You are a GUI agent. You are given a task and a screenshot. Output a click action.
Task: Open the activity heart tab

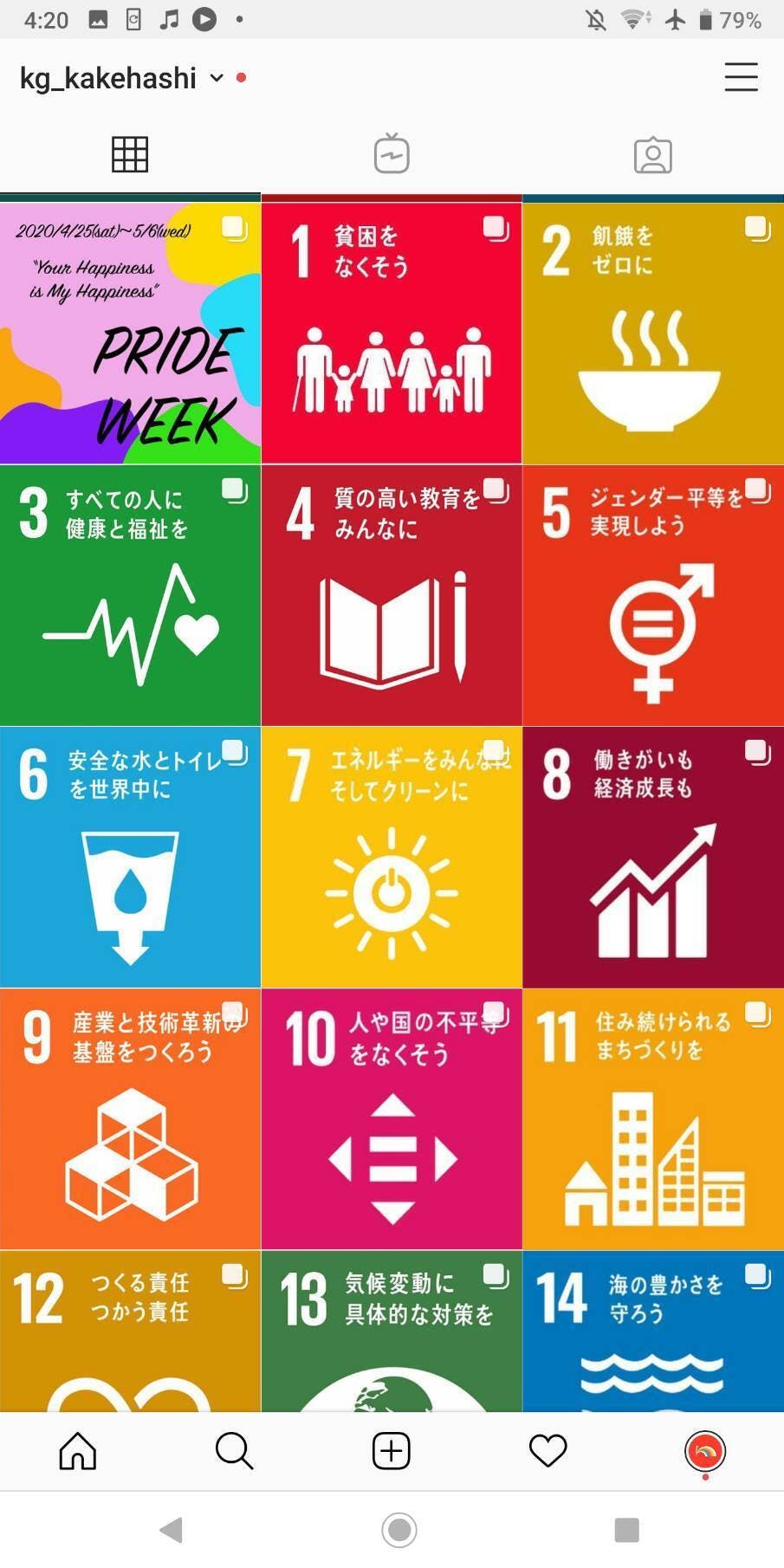[x=548, y=1450]
